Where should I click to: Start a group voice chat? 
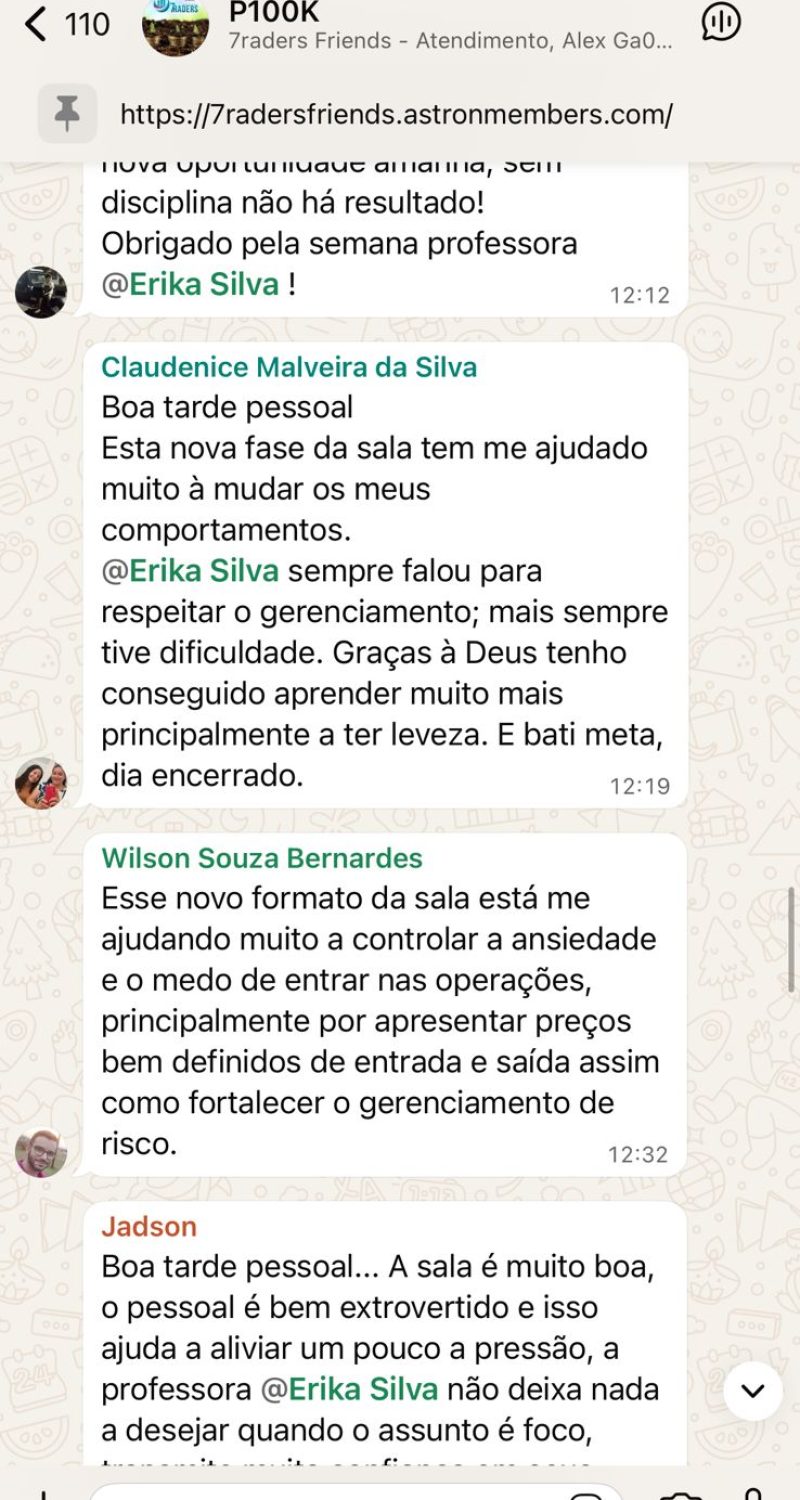720,23
